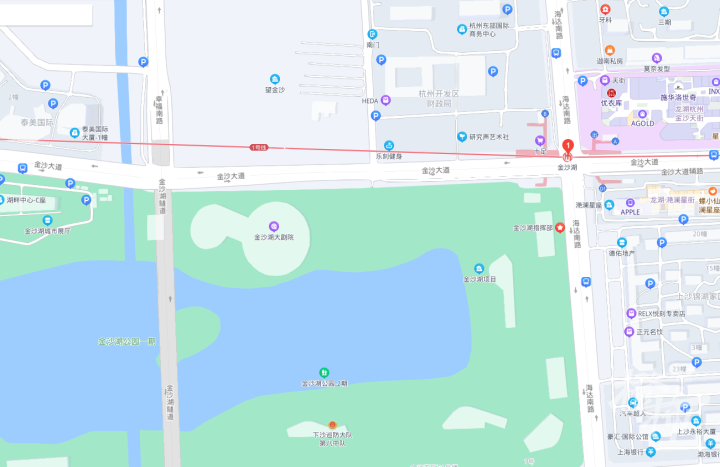Open the 优衣库 store marker
The height and width of the screenshot is (467, 720).
(612, 91)
